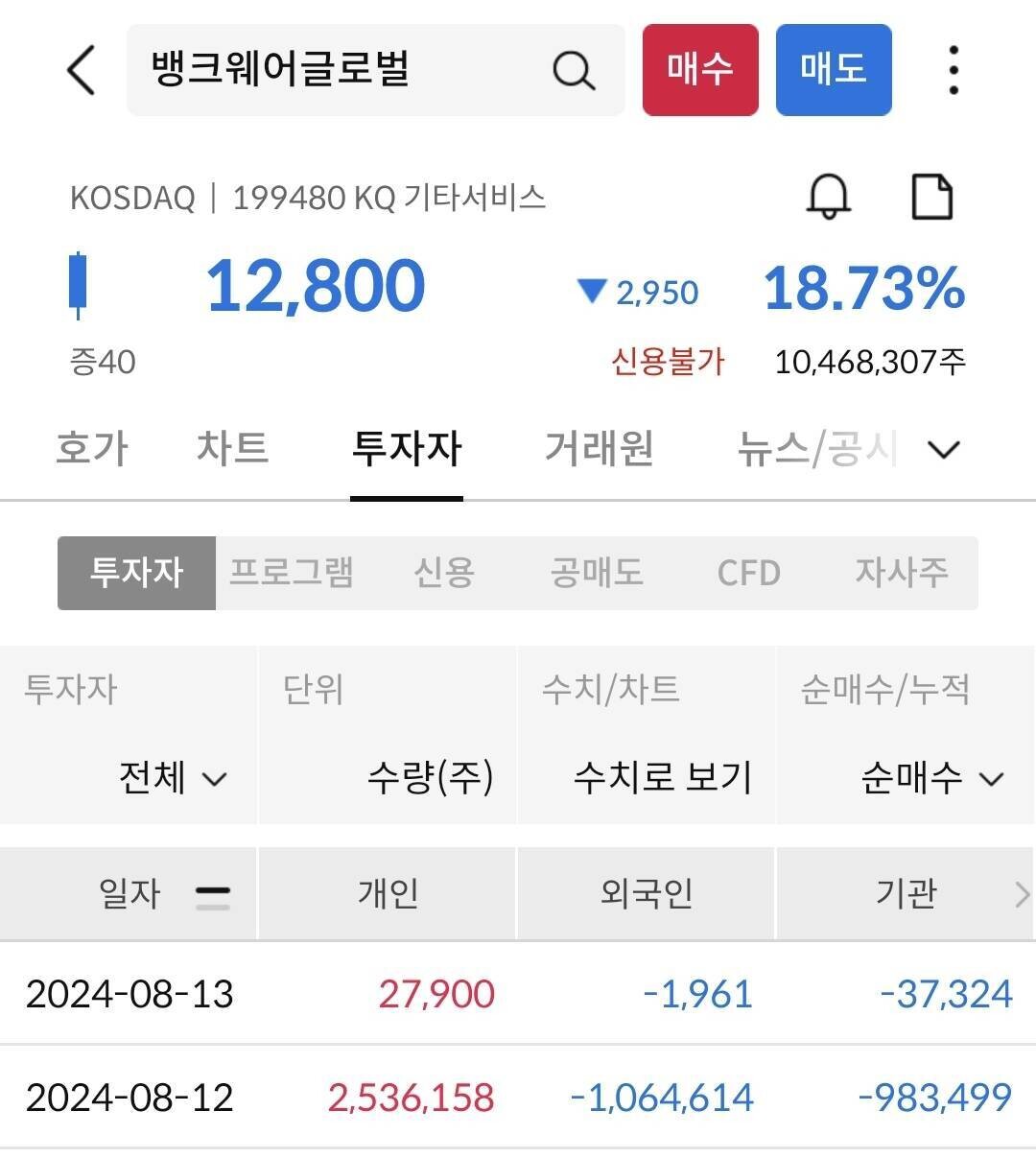This screenshot has height=1158, width=1036.
Task: Tap the bell icon to set price alert
Action: coord(829,198)
